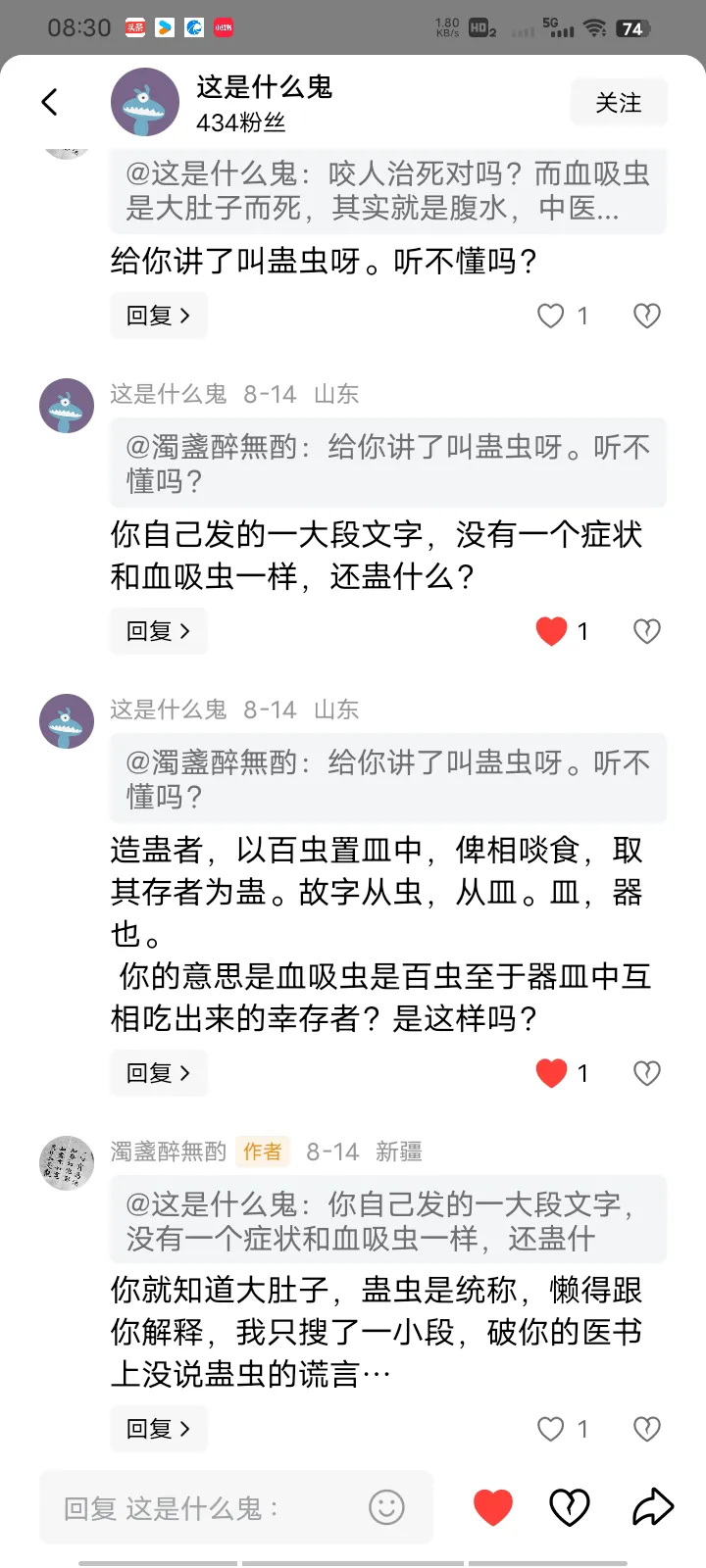Unlike the red-hearted 你自己发的一大段文字 comment
The image size is (706, 1568).
click(x=552, y=630)
